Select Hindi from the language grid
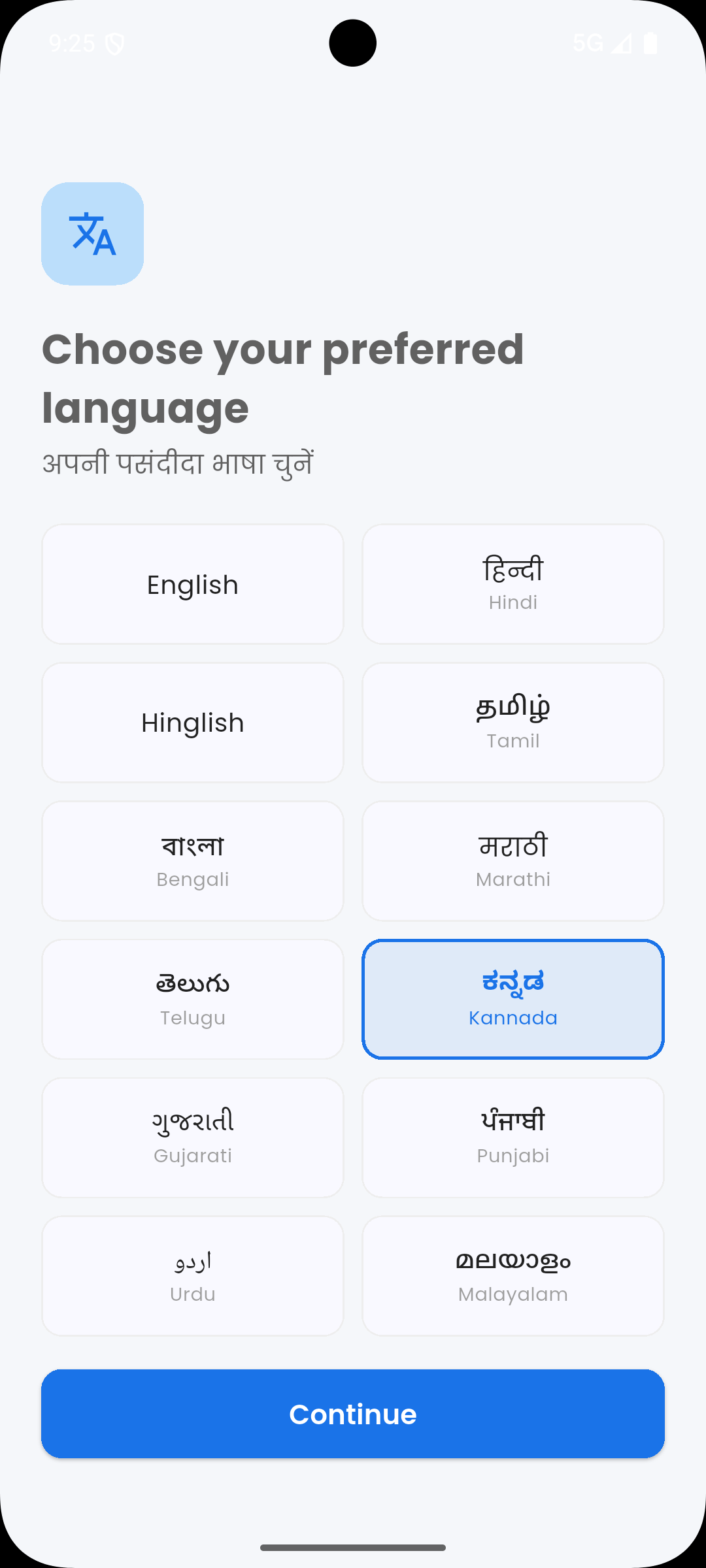The width and height of the screenshot is (706, 1568). coord(513,584)
